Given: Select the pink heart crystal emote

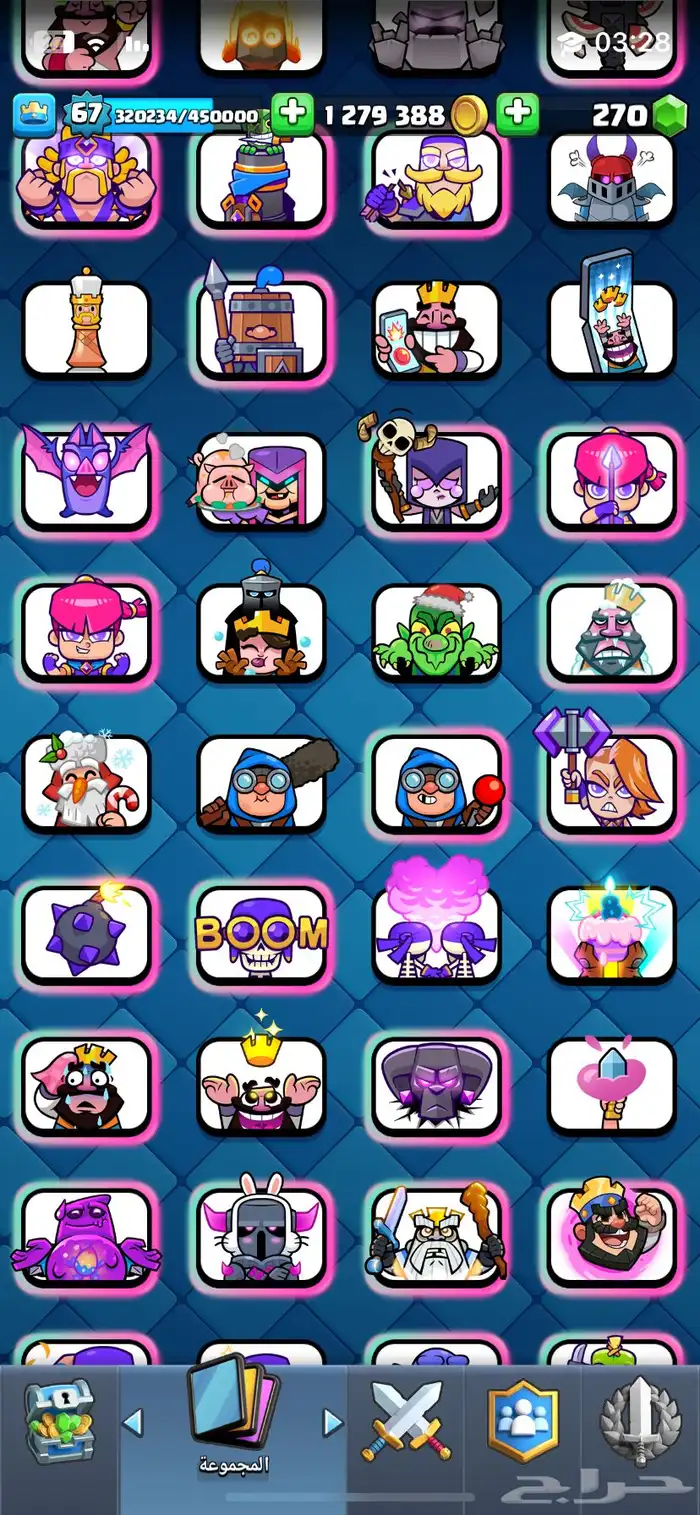Looking at the screenshot, I should pos(611,1085).
